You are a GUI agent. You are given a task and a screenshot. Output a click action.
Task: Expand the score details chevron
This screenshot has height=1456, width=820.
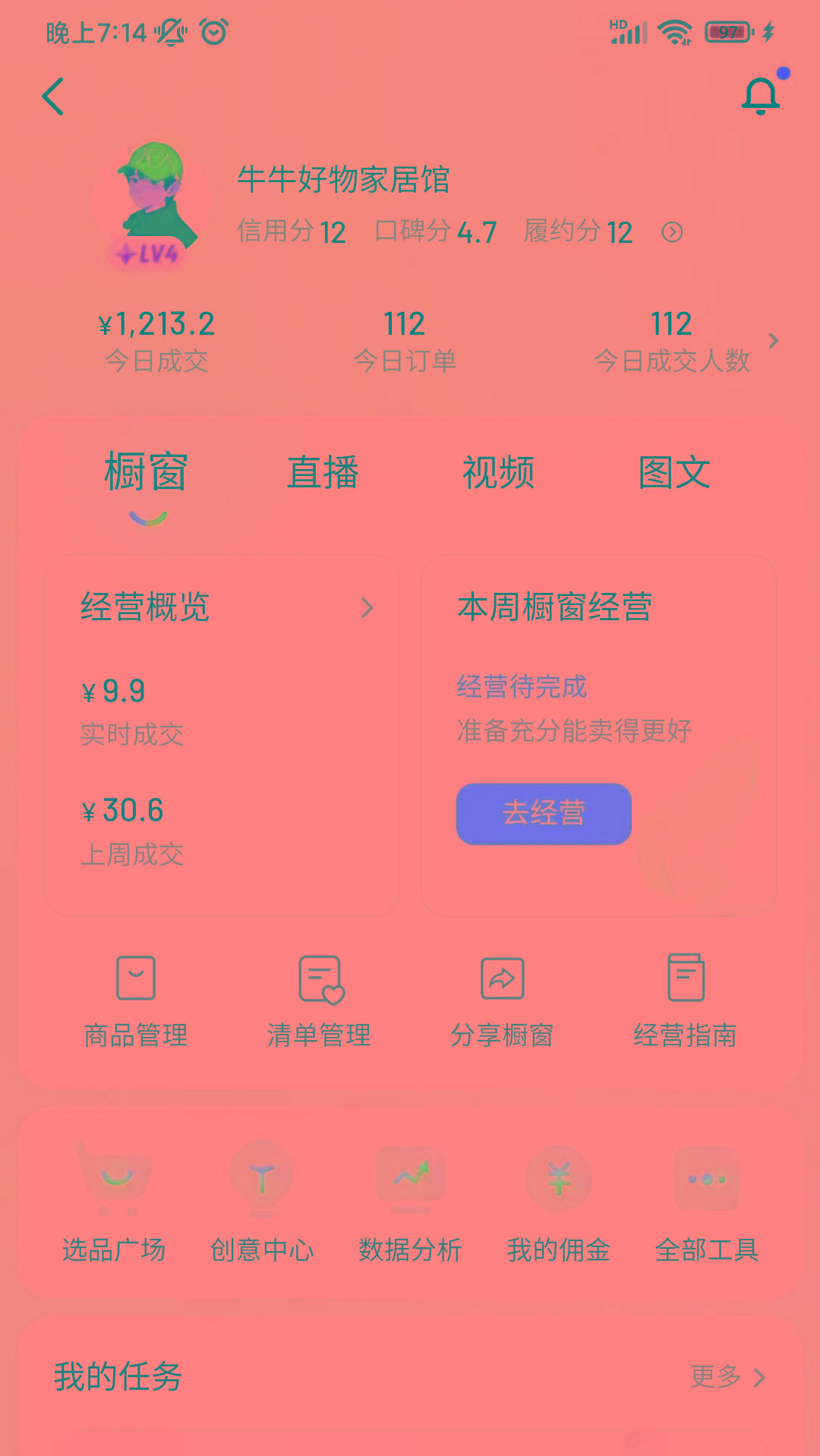(673, 232)
